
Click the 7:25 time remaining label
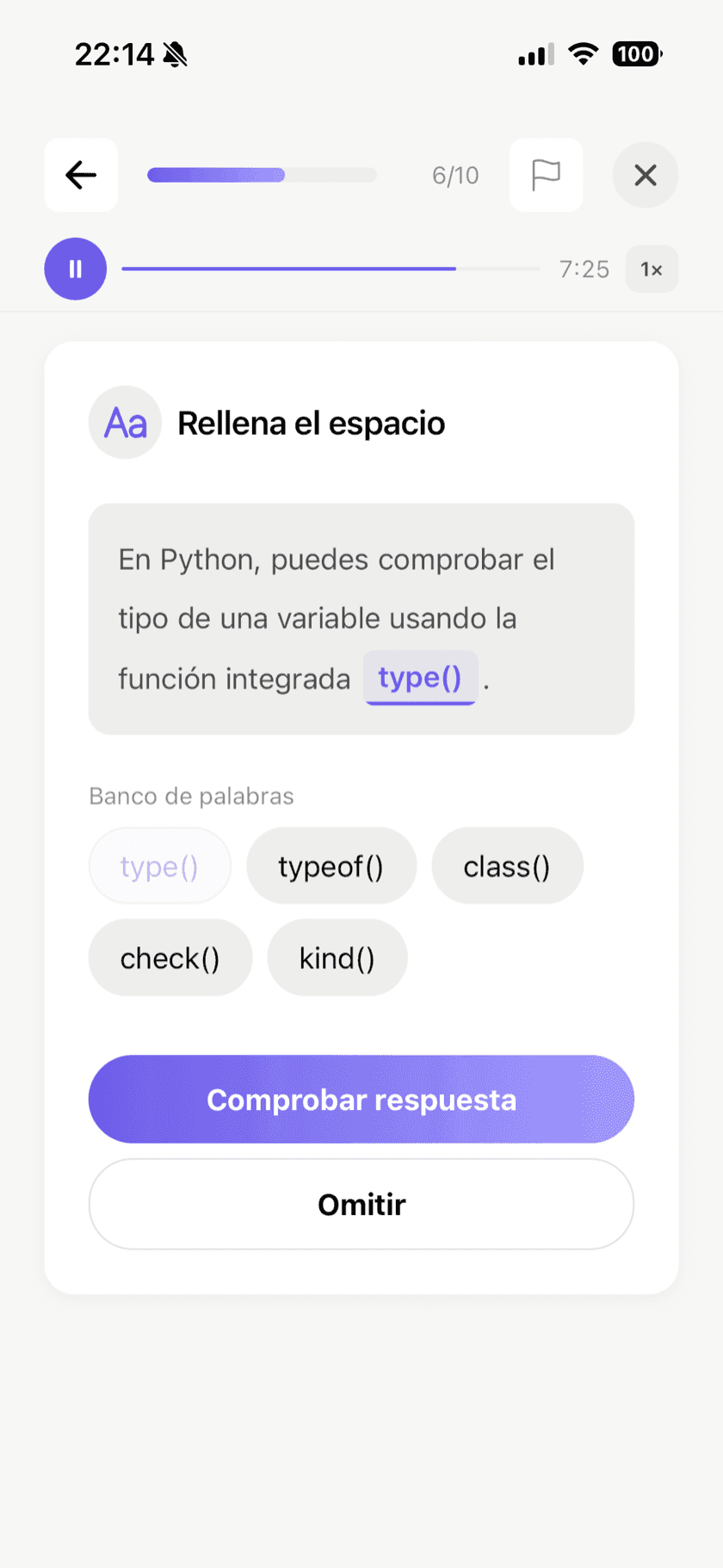(584, 269)
